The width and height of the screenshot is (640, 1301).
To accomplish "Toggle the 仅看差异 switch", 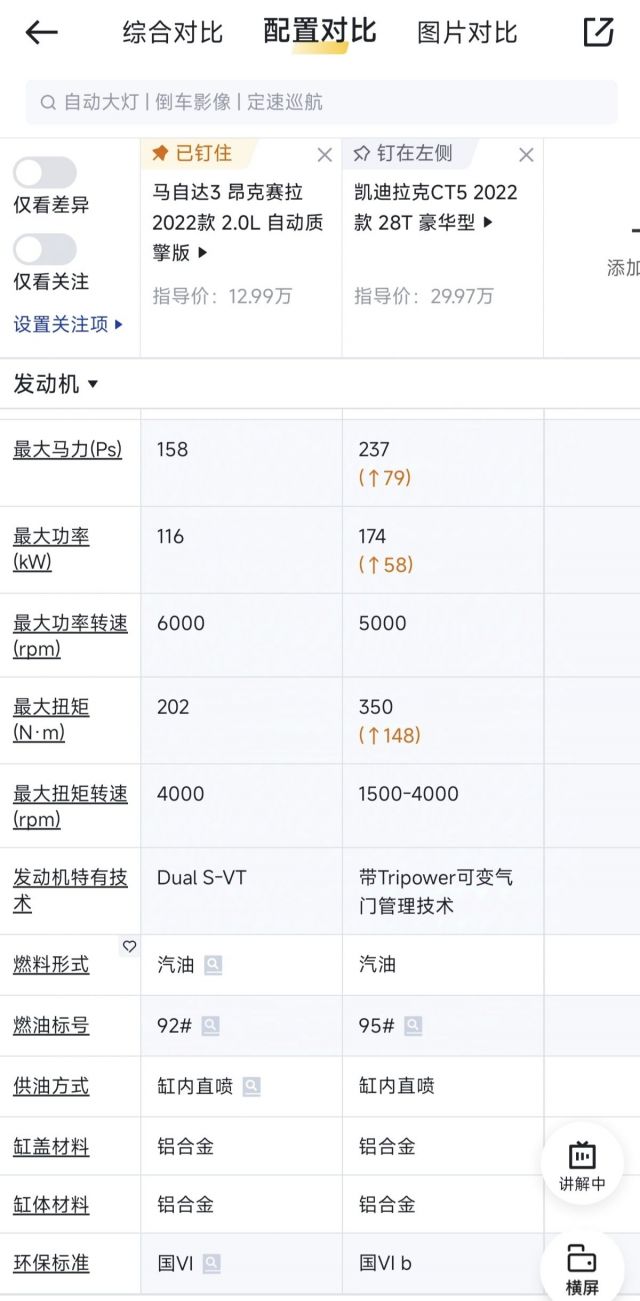I will [45, 173].
